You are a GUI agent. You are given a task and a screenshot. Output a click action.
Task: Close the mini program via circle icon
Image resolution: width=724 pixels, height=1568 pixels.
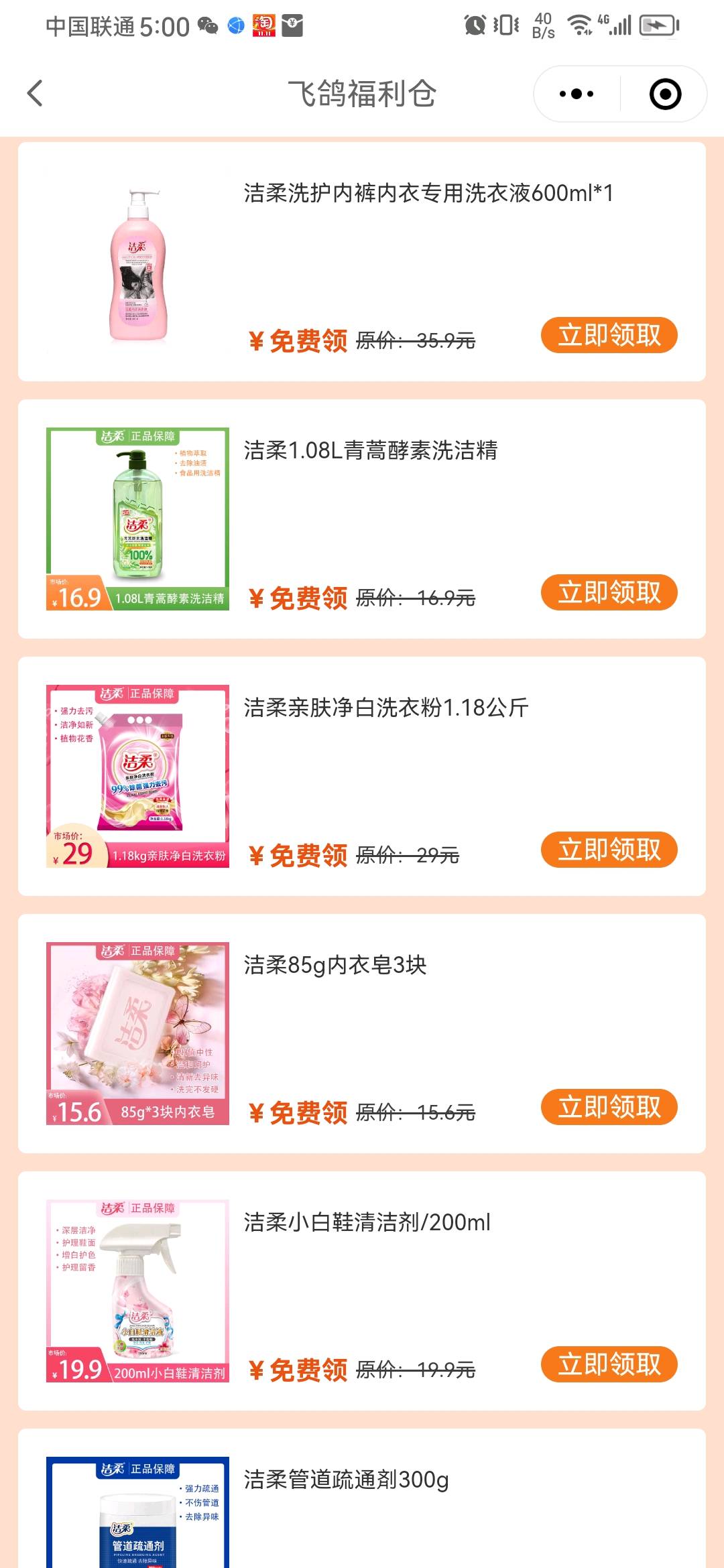665,94
